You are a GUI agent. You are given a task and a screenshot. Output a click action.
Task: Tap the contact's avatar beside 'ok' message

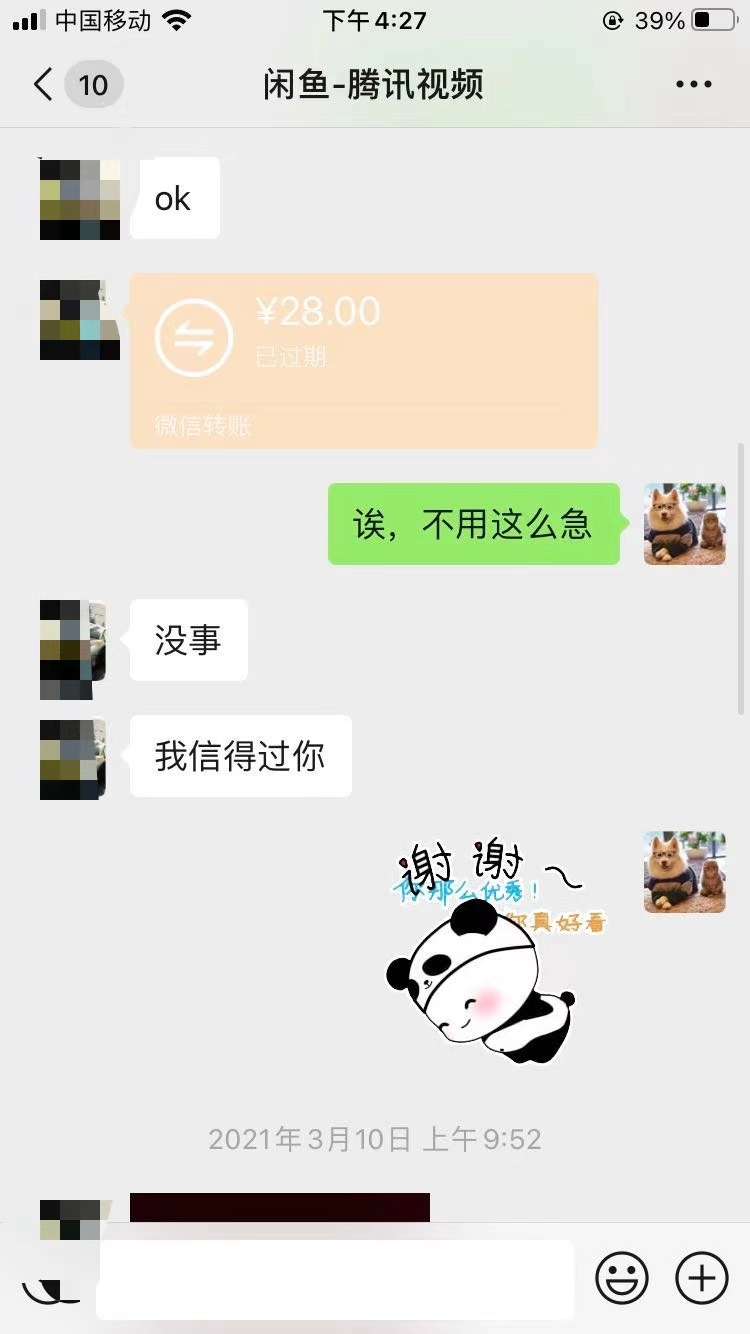pos(80,197)
